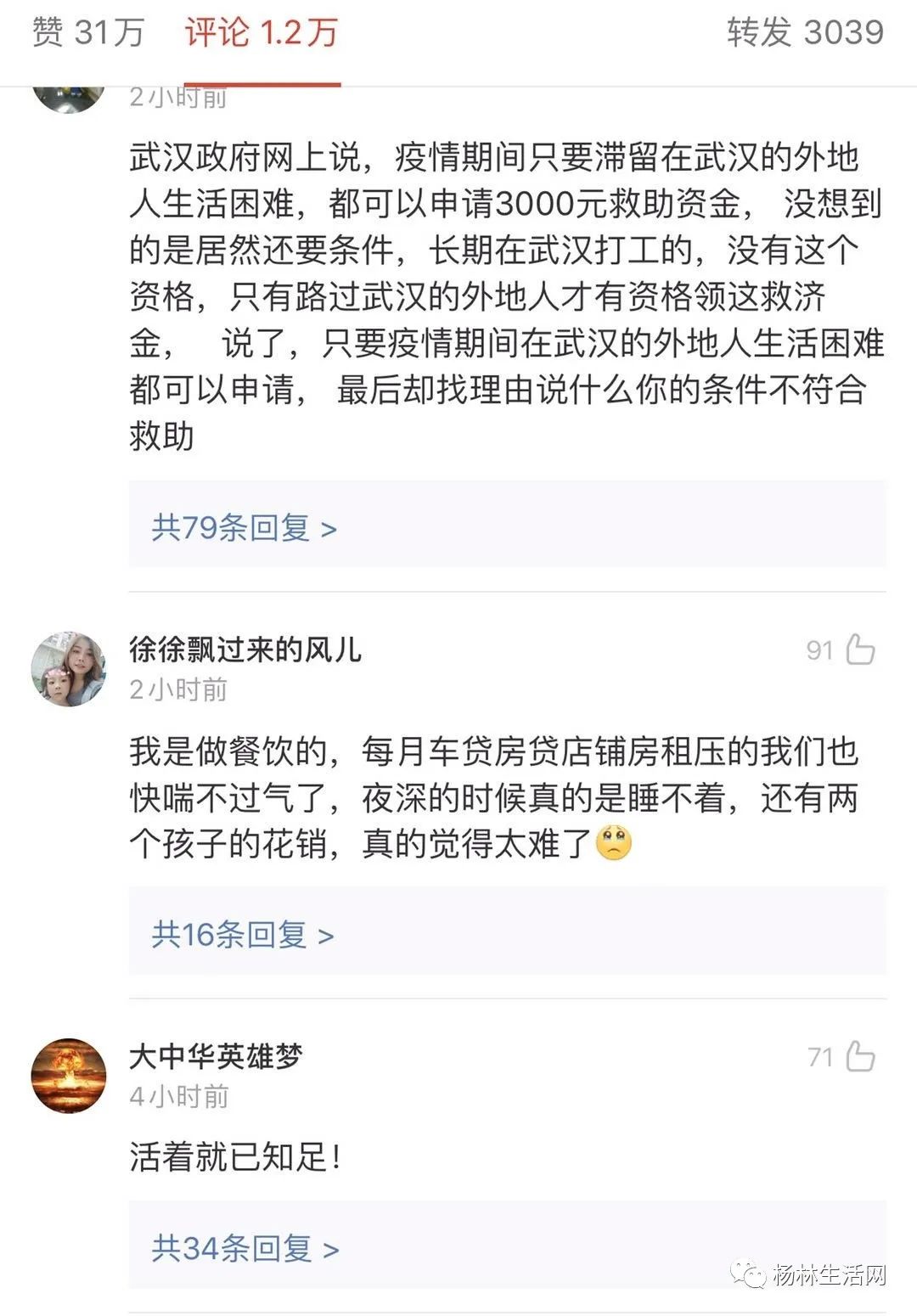Open 大中华英雄梦's profile avatar
This screenshot has height=1316, width=917.
69,1075
